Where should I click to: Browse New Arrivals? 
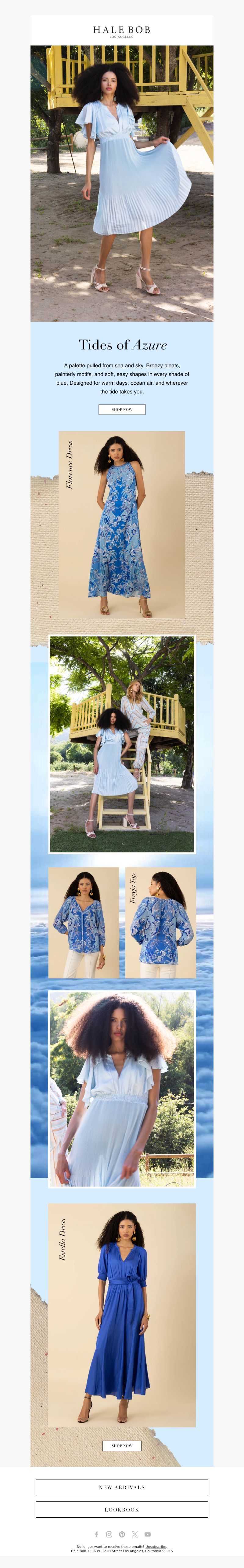[x=122, y=1487]
